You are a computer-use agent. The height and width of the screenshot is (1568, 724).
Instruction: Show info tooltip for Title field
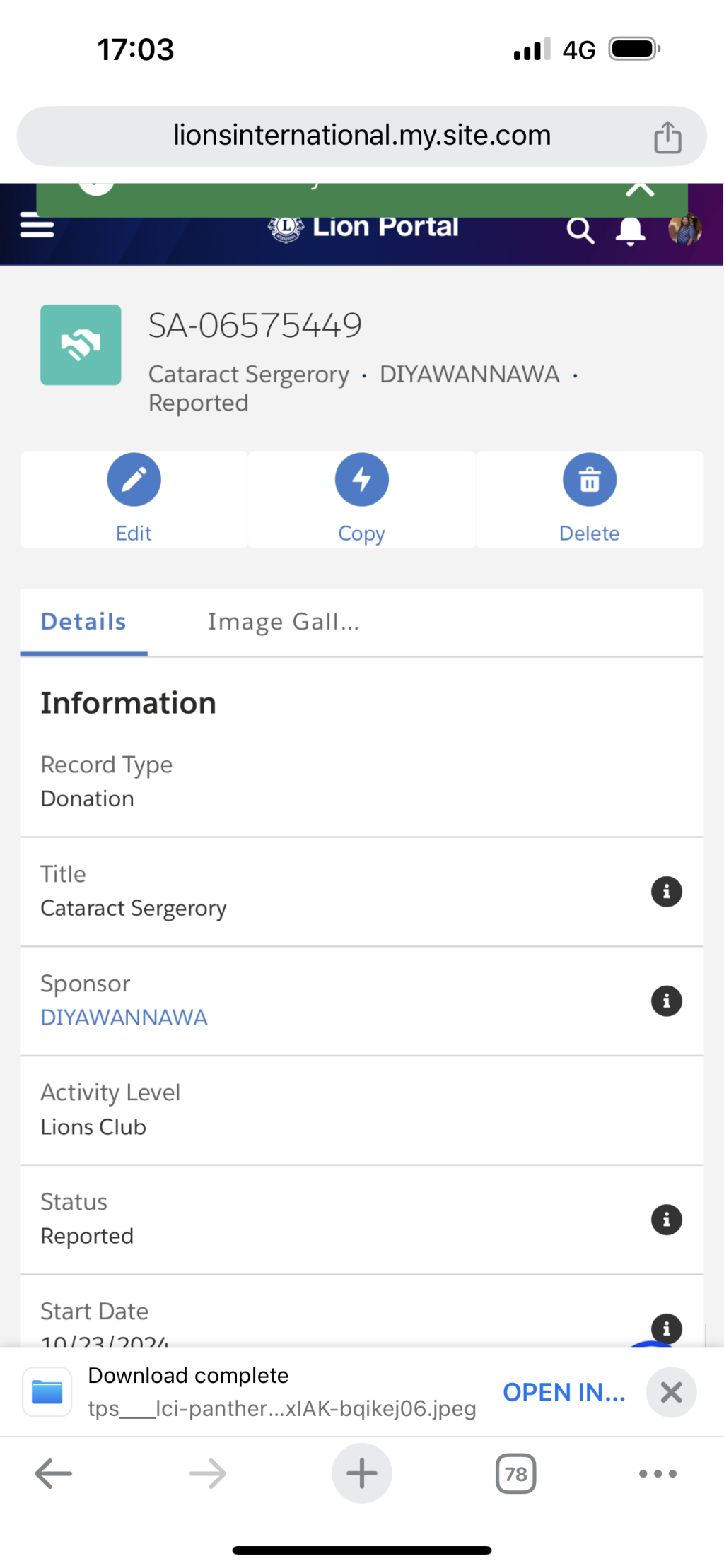(x=666, y=892)
